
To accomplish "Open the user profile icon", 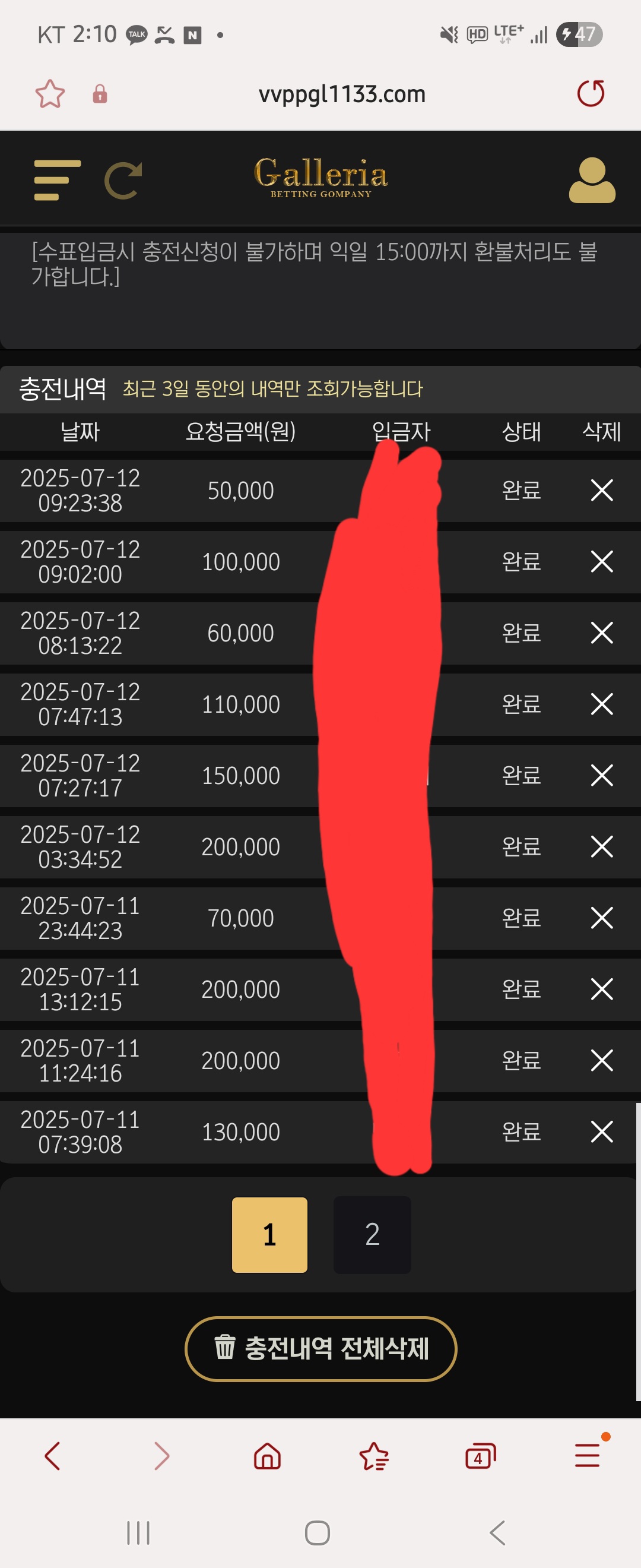I will (591, 180).
